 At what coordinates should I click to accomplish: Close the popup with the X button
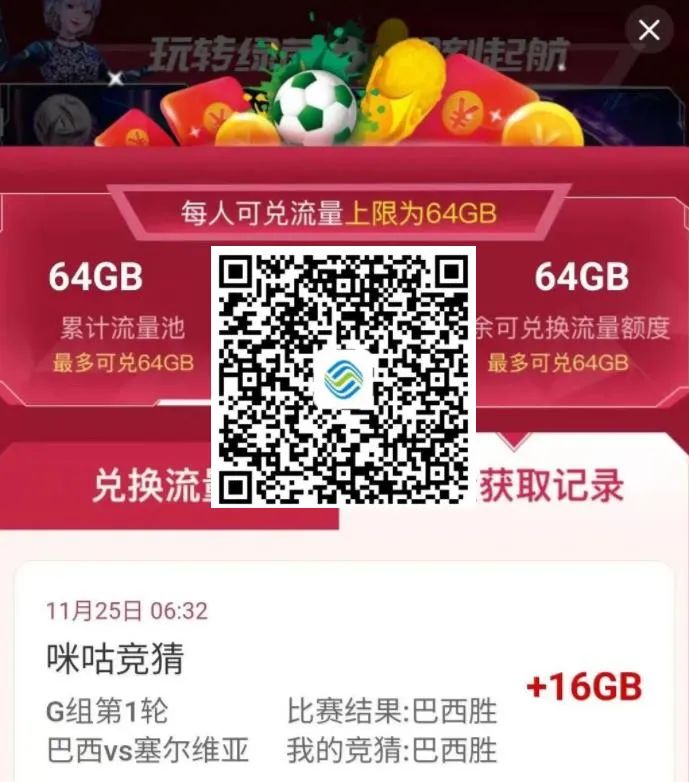649,30
